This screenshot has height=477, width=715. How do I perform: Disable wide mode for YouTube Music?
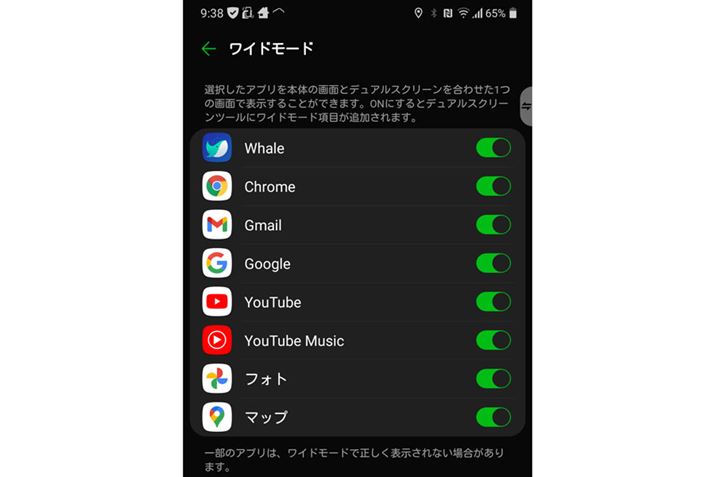pos(493,341)
